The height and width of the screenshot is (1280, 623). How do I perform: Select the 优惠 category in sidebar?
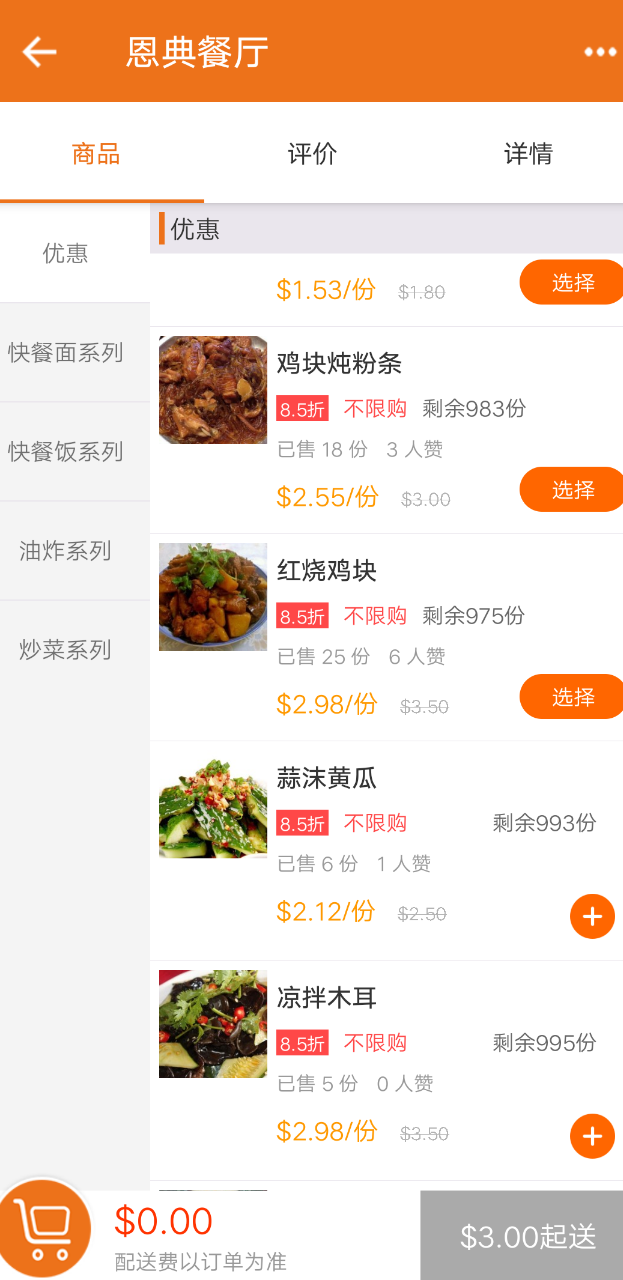pyautogui.click(x=66, y=253)
